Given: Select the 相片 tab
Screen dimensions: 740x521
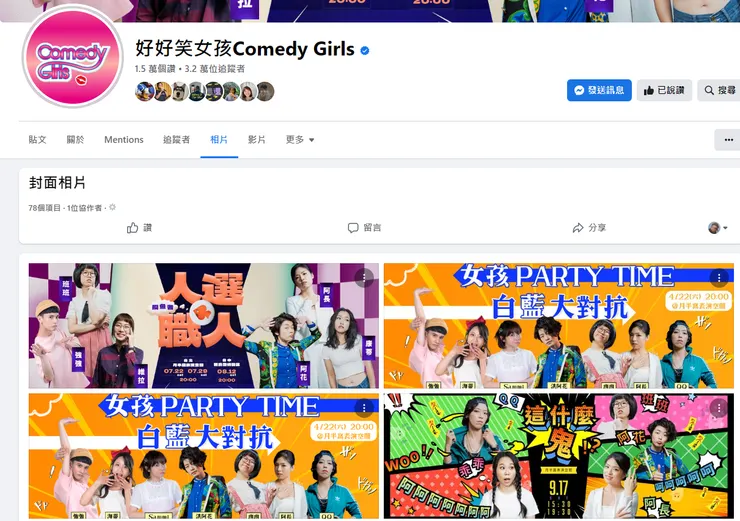Looking at the screenshot, I should pos(219,140).
